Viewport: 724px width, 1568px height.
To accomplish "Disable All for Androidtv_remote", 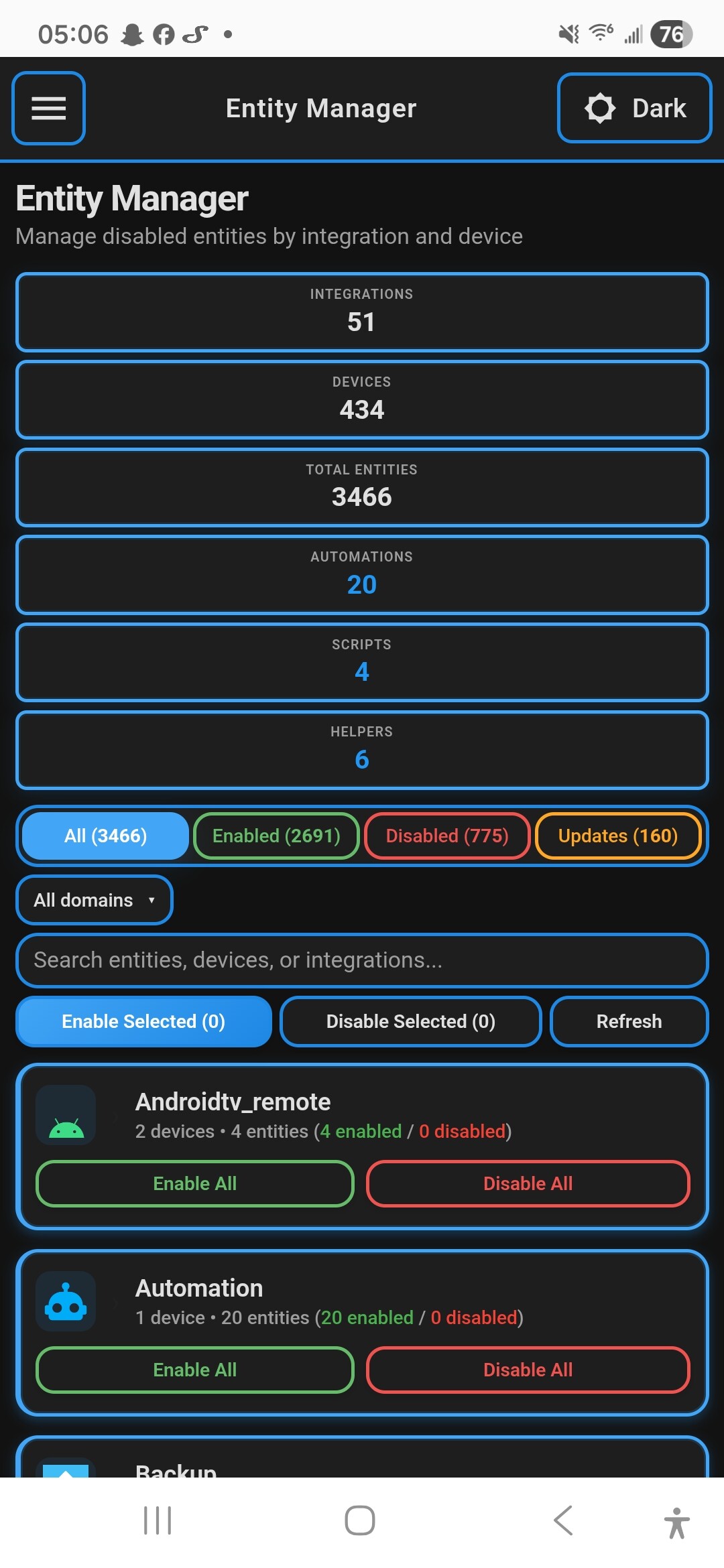I will point(528,1183).
